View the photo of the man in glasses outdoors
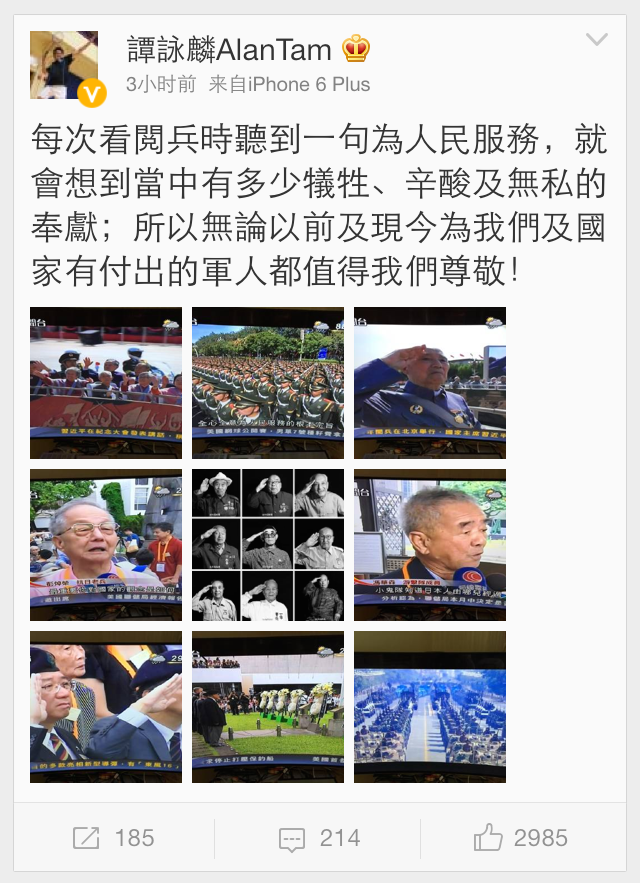The image size is (640, 883). click(106, 545)
